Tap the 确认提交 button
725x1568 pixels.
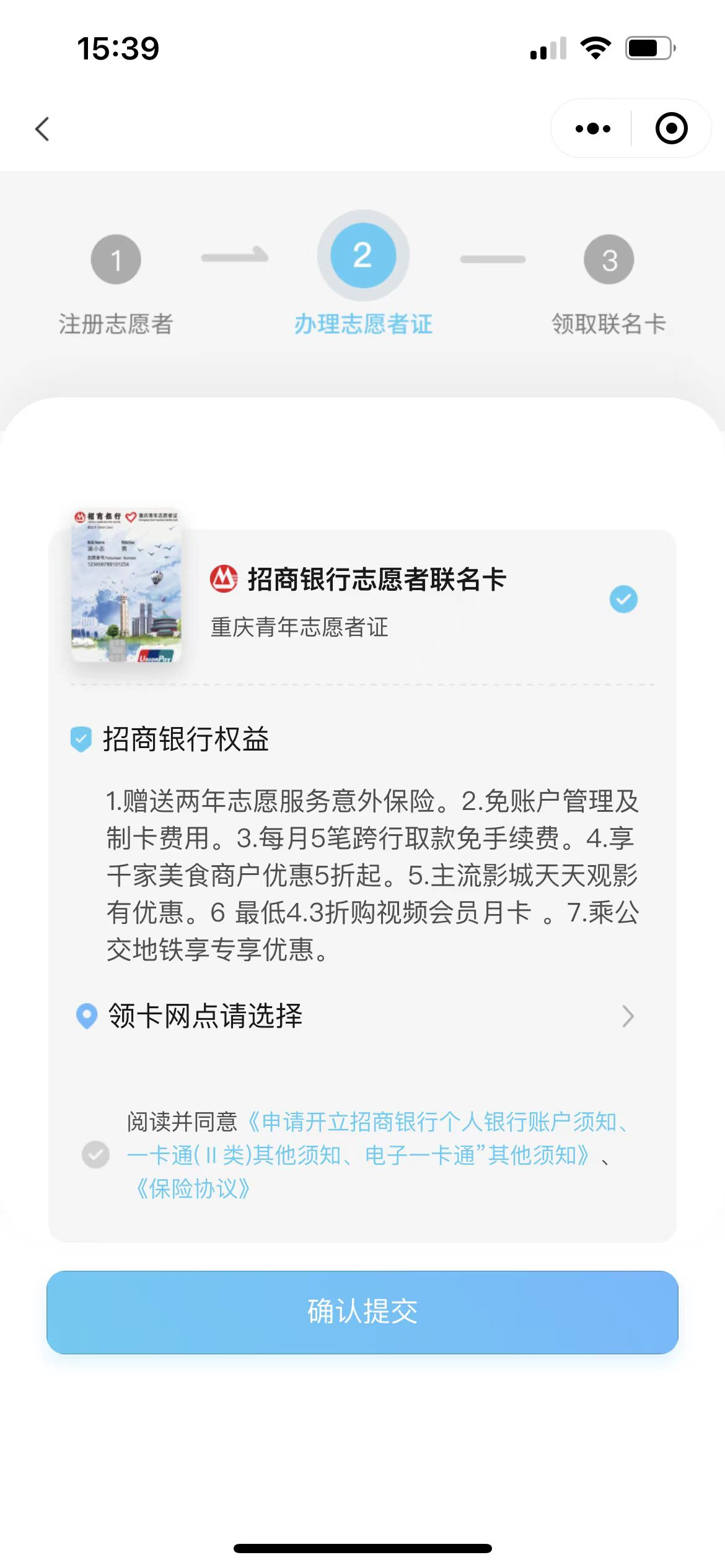coord(362,1312)
